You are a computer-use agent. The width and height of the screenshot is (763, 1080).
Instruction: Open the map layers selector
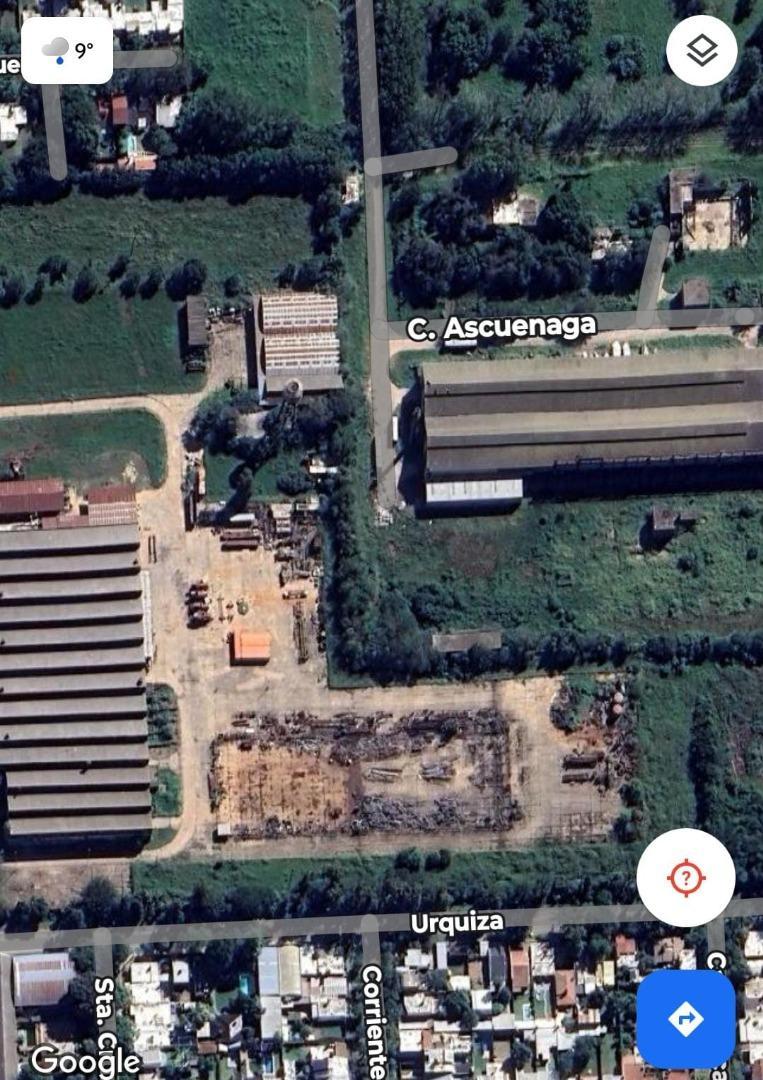(x=702, y=50)
